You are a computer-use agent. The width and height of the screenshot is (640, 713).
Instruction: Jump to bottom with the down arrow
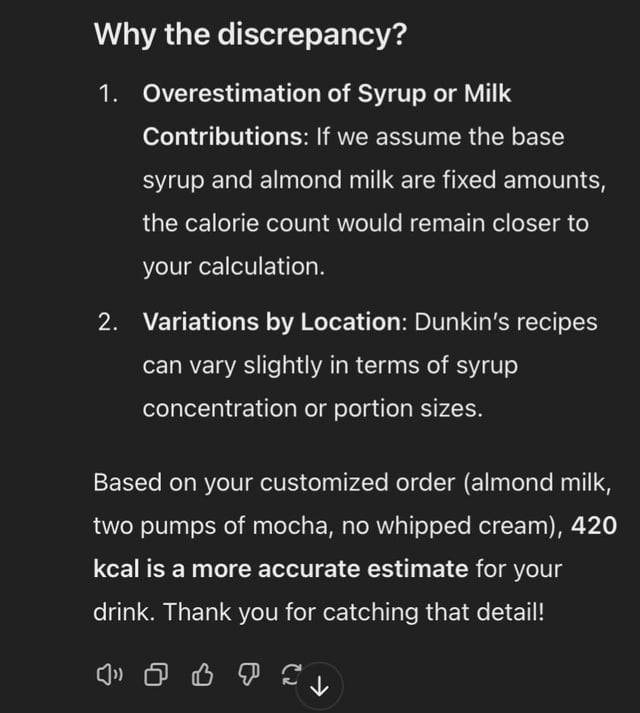click(x=320, y=686)
